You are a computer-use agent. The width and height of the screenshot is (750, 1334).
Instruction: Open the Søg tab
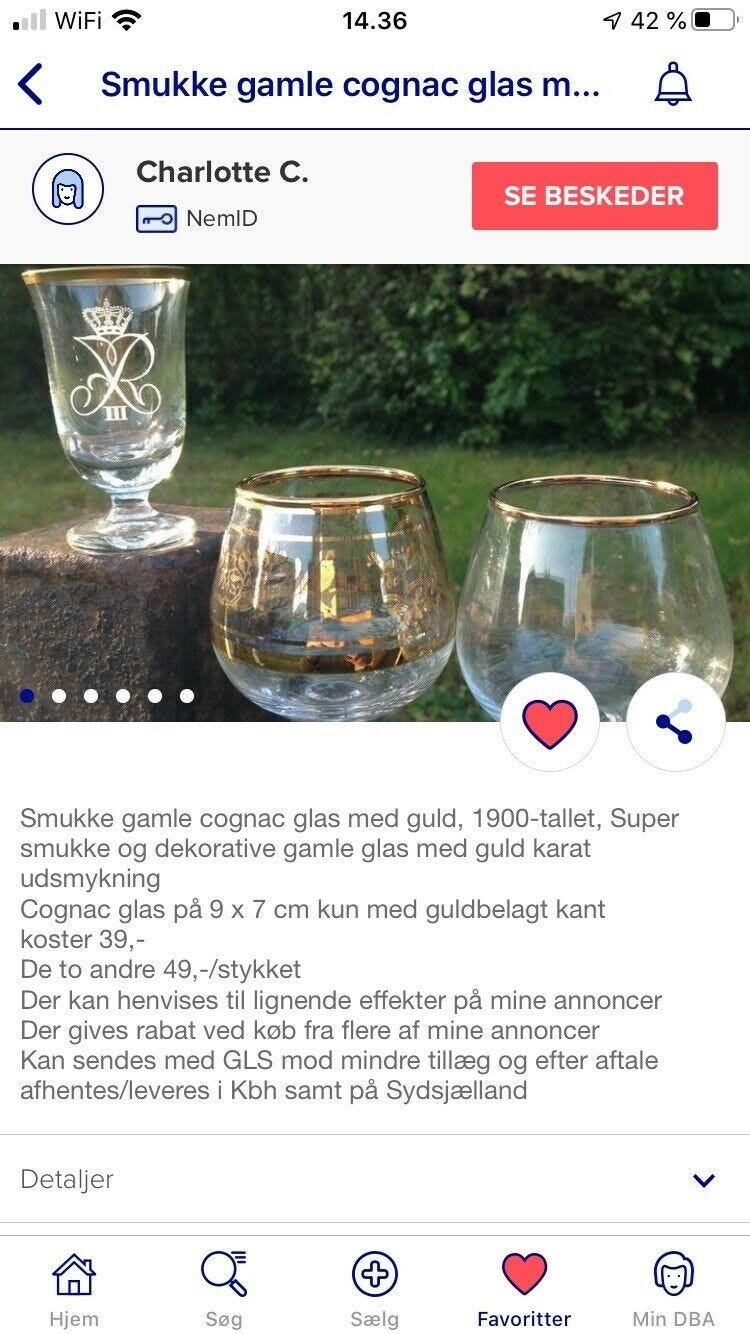point(224,1289)
